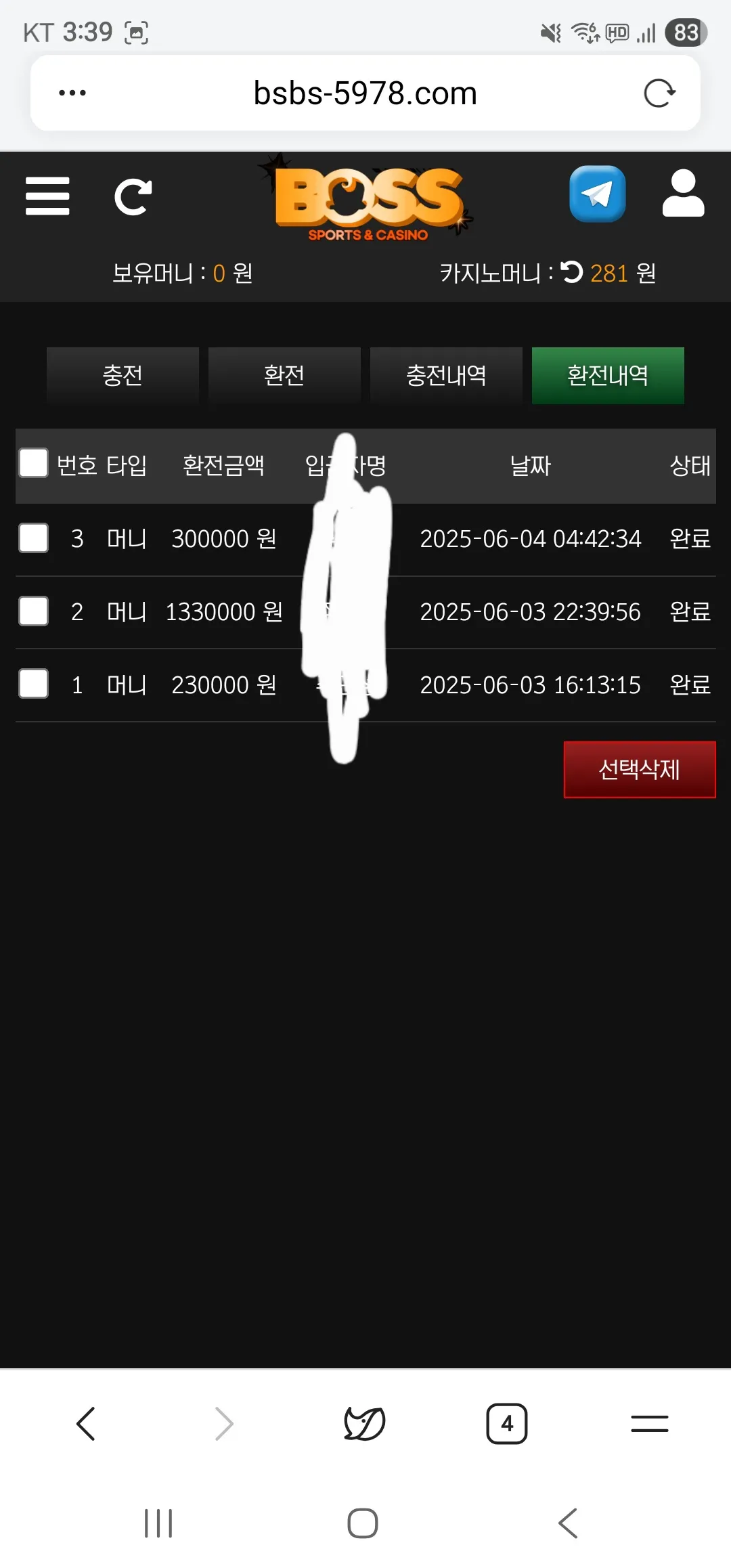Open the browser tabs showing 4

[507, 1424]
